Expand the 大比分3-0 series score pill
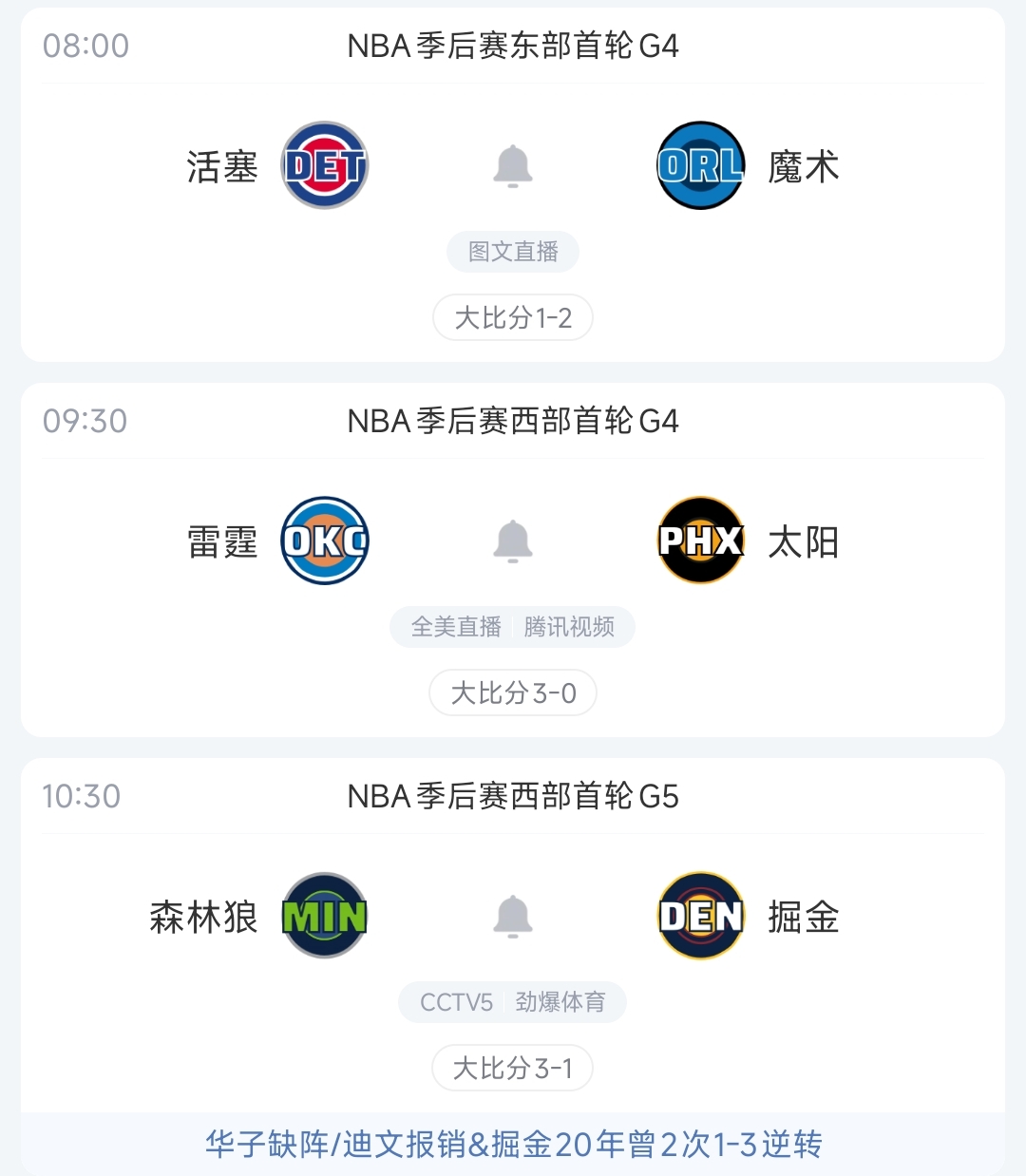 pyautogui.click(x=512, y=693)
